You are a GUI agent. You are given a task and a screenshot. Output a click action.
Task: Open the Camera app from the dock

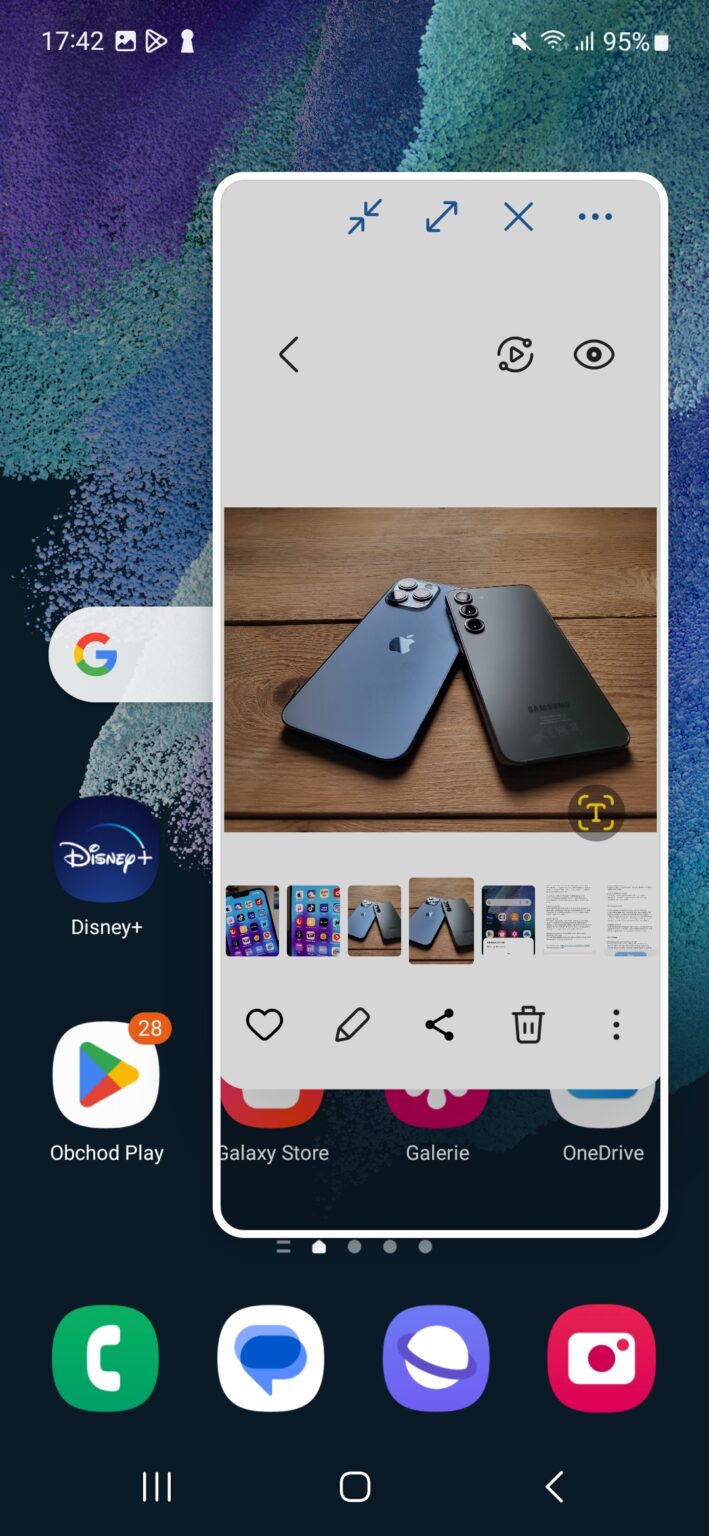[602, 1358]
